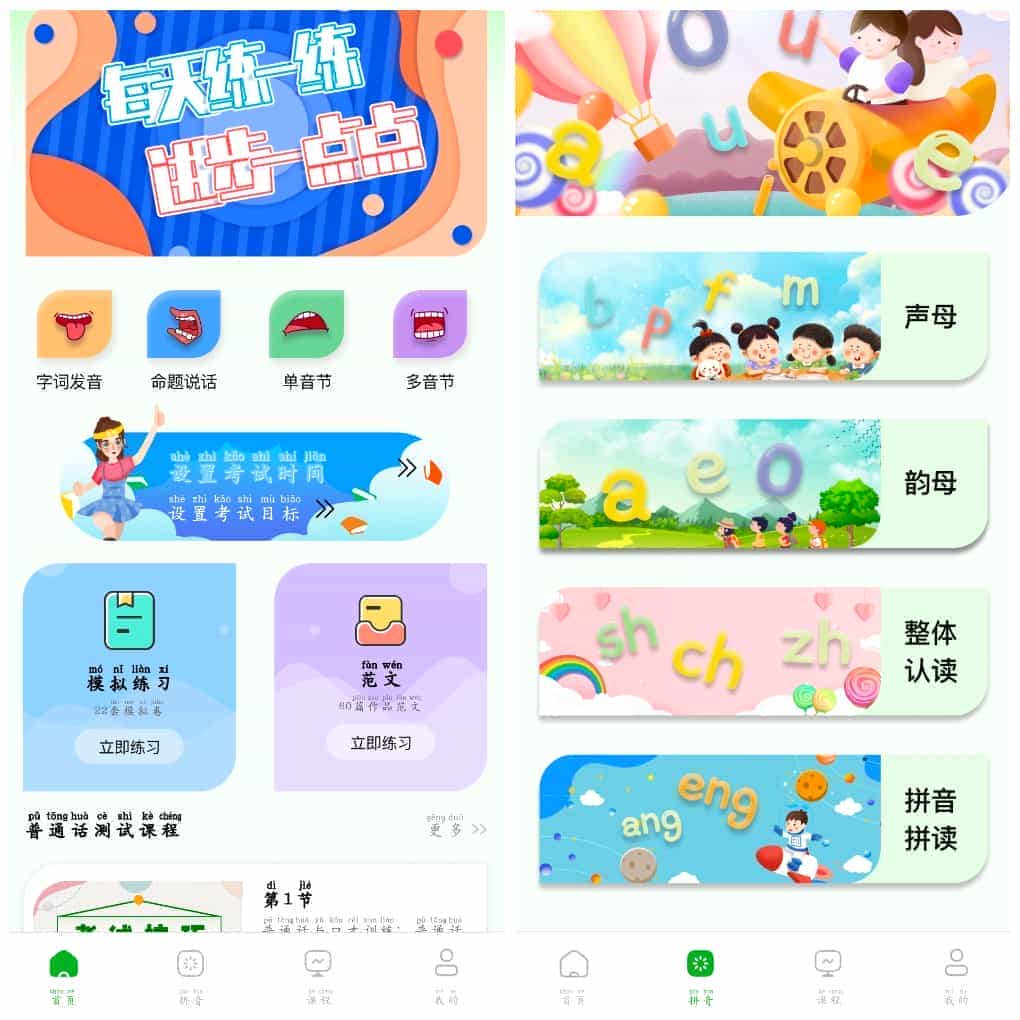Open the 声母 pinyin lesson card
This screenshot has width=1020, height=1020.
coord(762,316)
